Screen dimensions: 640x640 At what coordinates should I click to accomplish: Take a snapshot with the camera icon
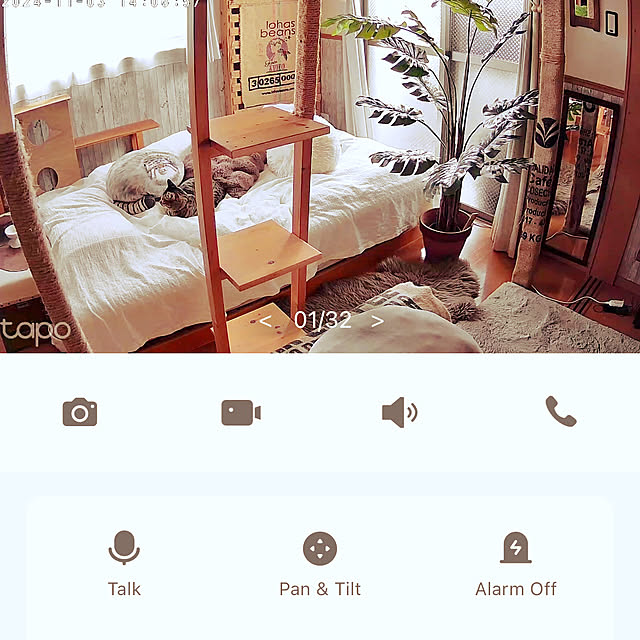click(x=80, y=412)
